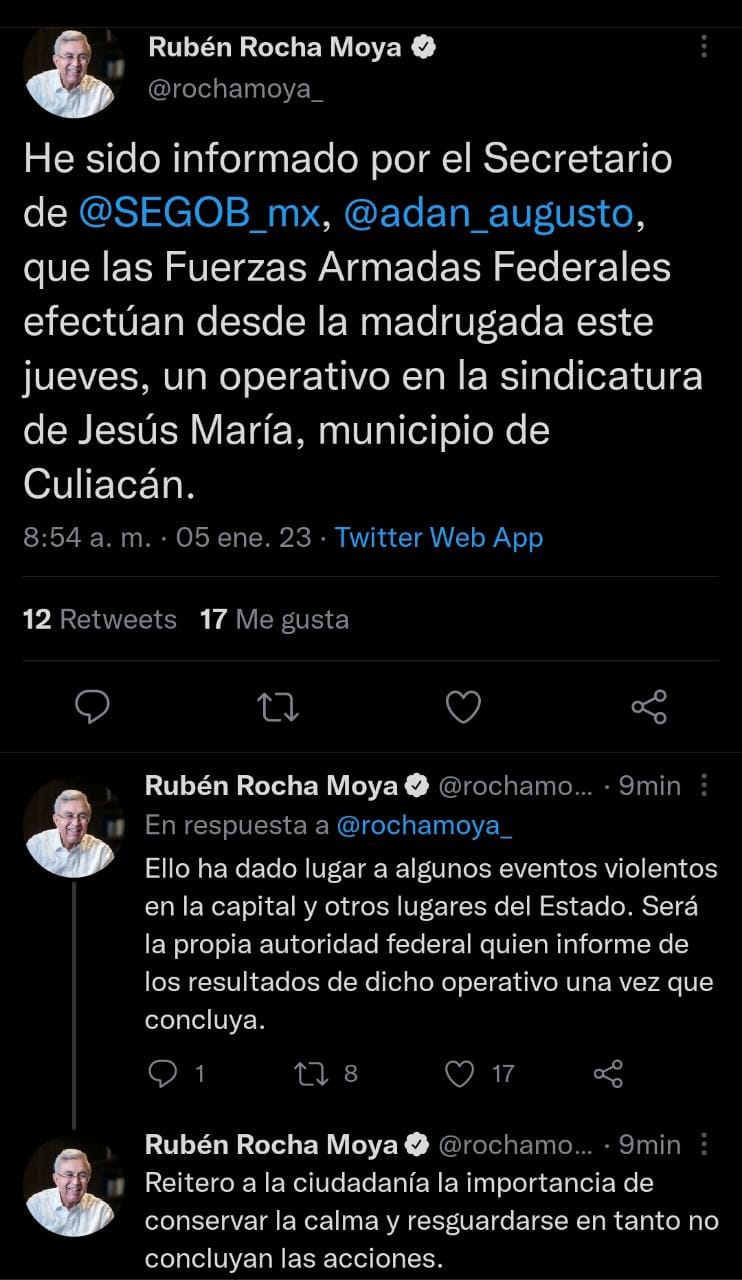
Task: Open the @rochamoya_ link in 'En respuesta a'
Action: pos(424,826)
